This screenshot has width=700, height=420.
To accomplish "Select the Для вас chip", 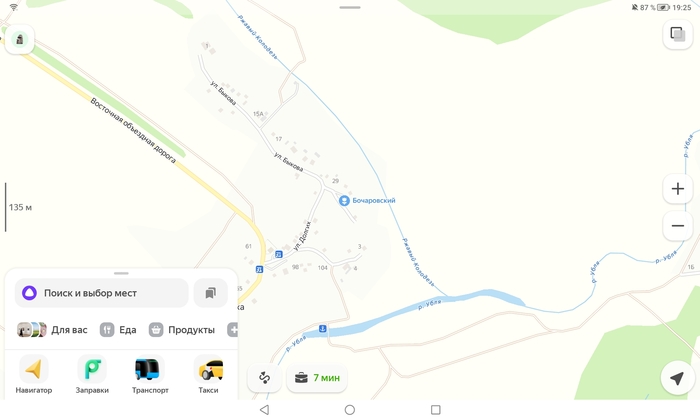I will [x=53, y=330].
